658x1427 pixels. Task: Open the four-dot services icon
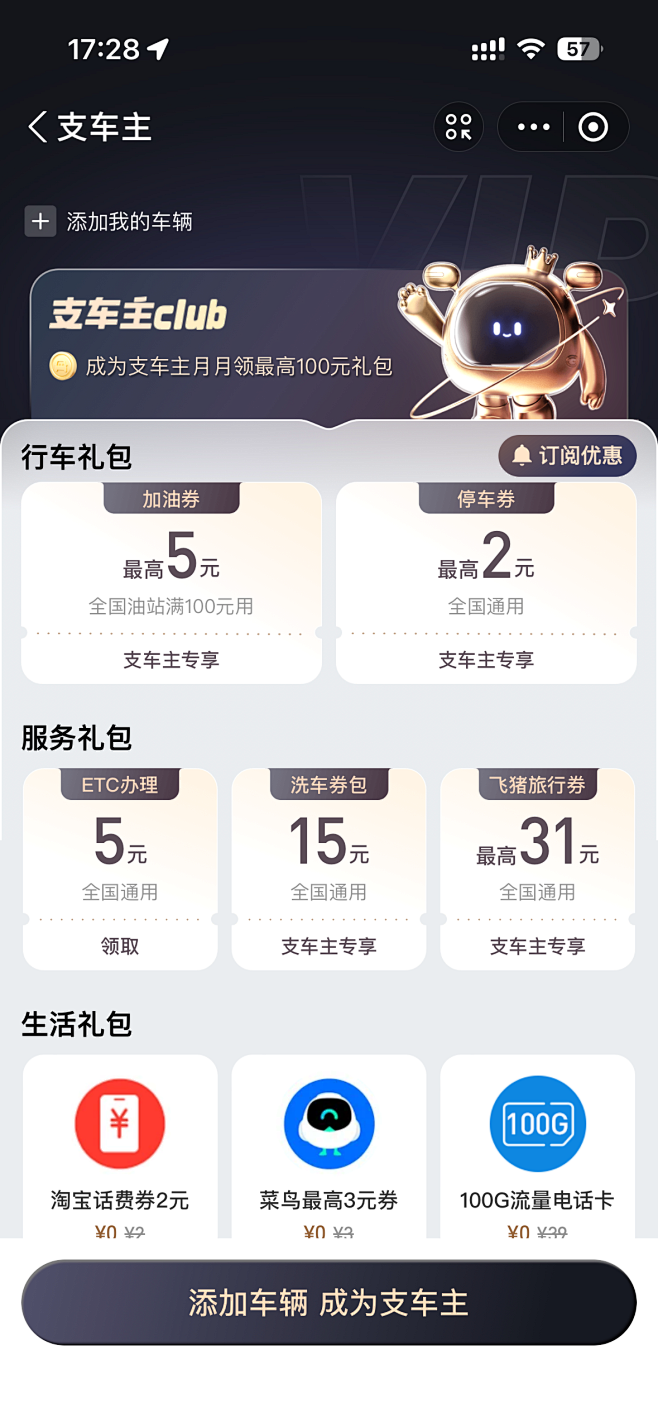tap(458, 128)
